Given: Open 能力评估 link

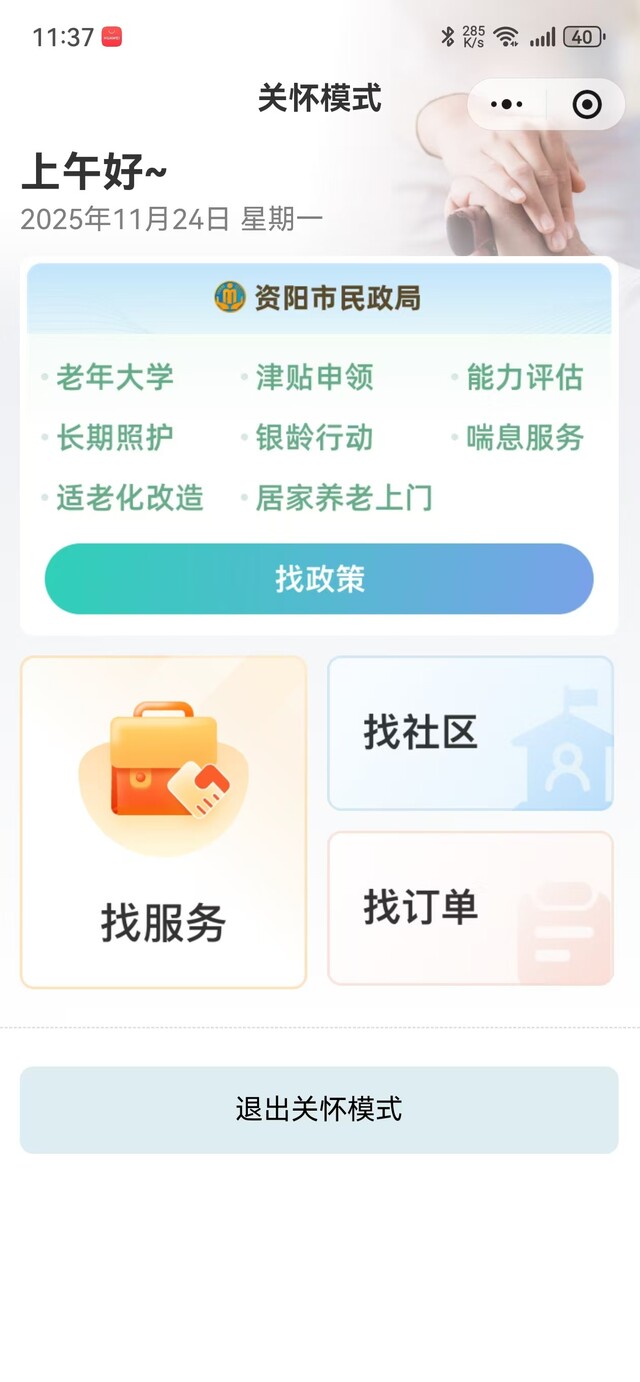Looking at the screenshot, I should pos(524,378).
